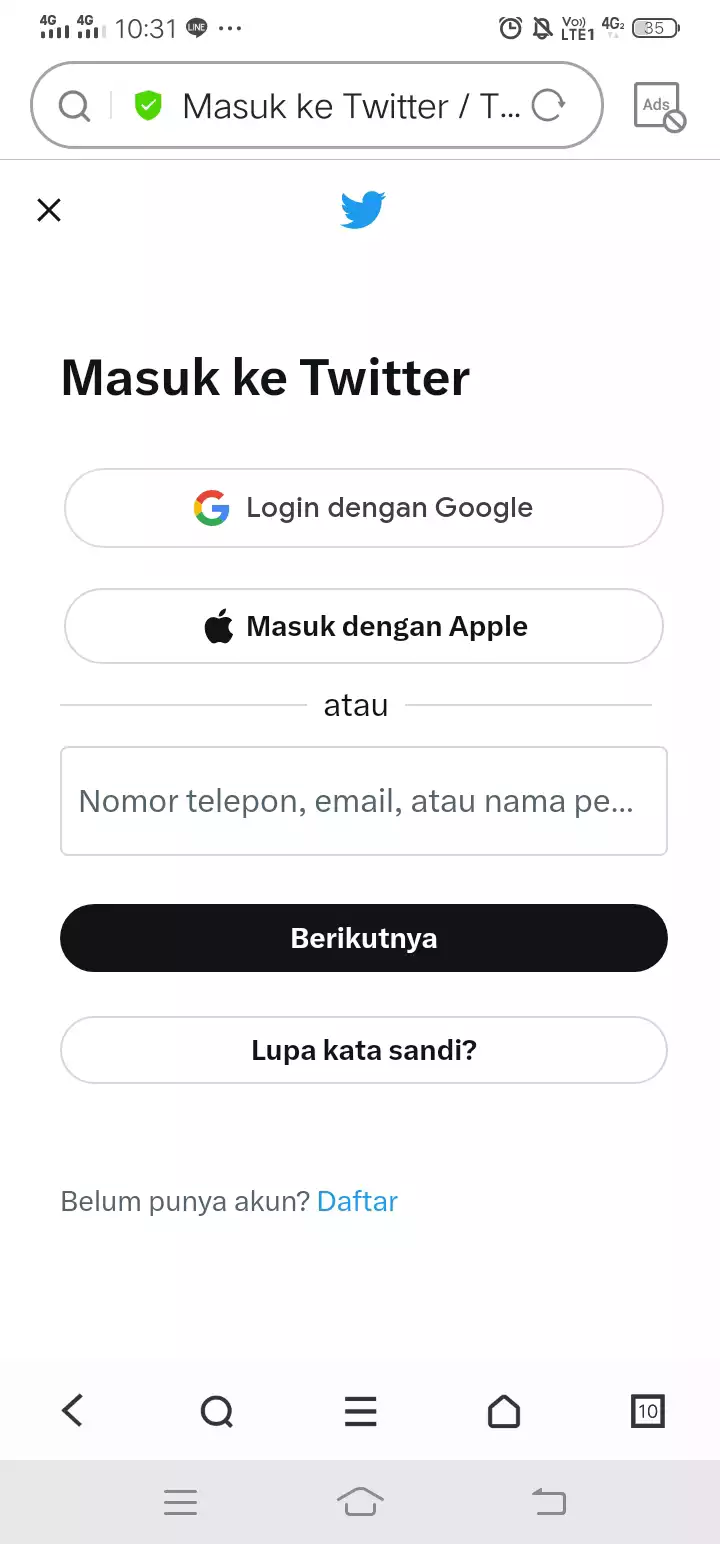Go back using browser back arrow
Viewport: 720px width, 1544px height.
[72, 1411]
